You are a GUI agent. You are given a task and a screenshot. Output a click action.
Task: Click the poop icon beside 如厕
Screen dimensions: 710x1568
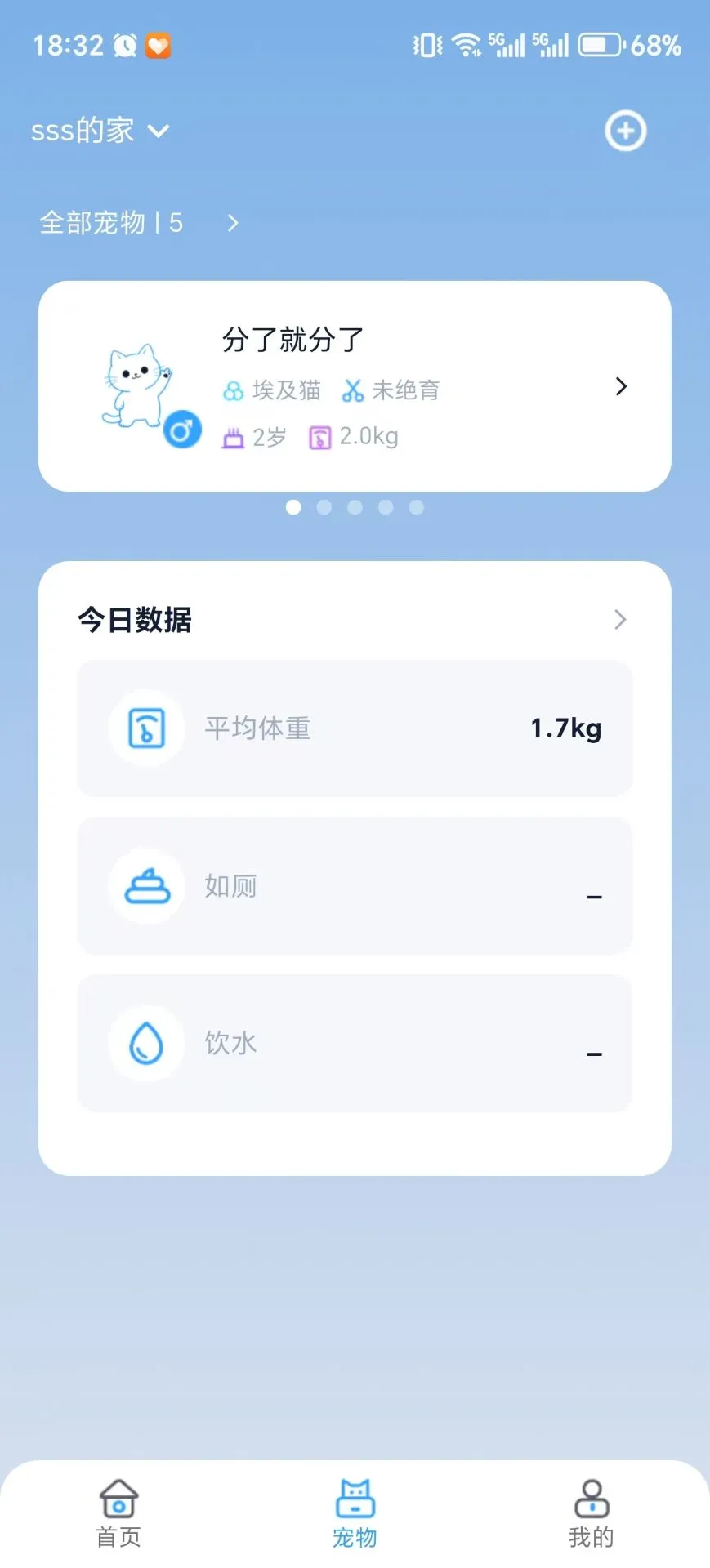[146, 885]
